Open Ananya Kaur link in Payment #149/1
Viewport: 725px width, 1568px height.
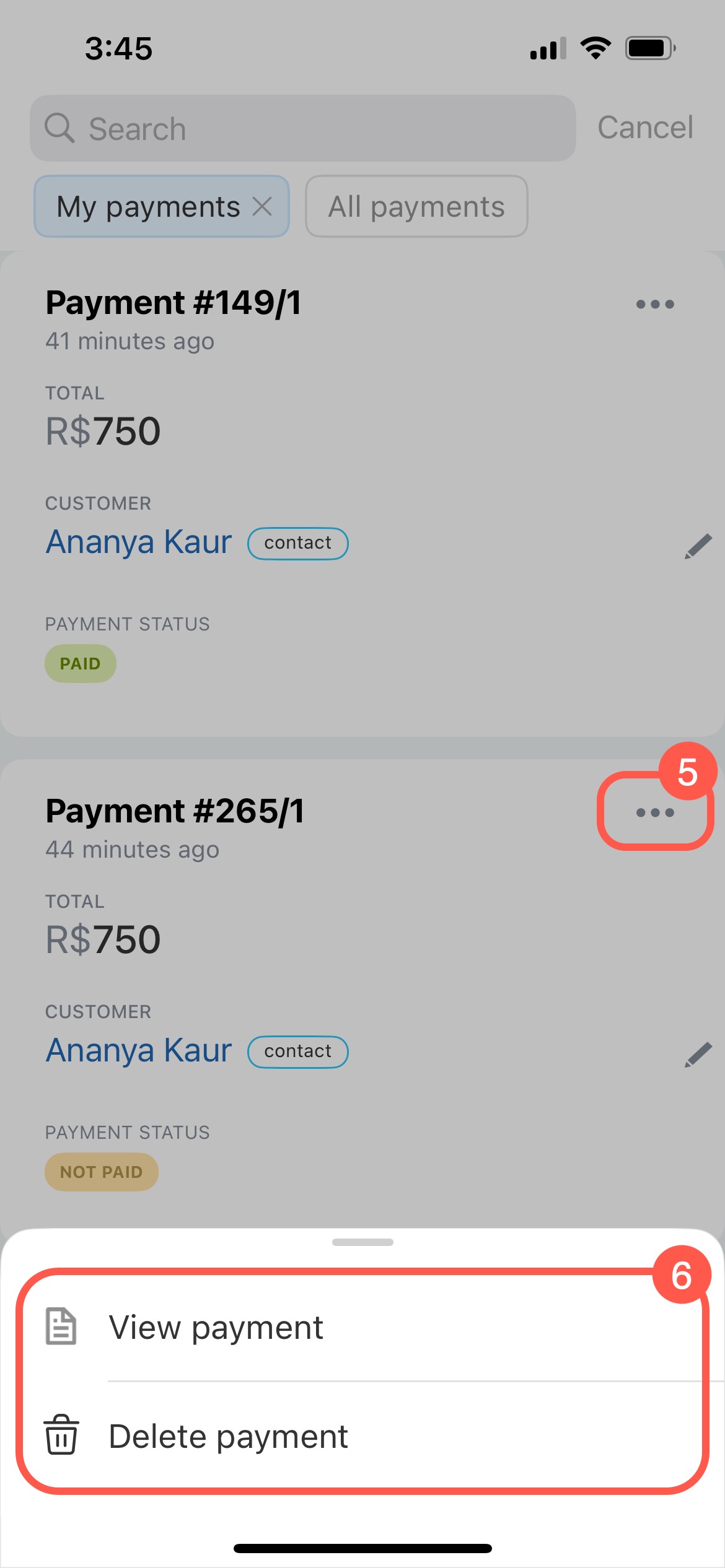click(139, 542)
